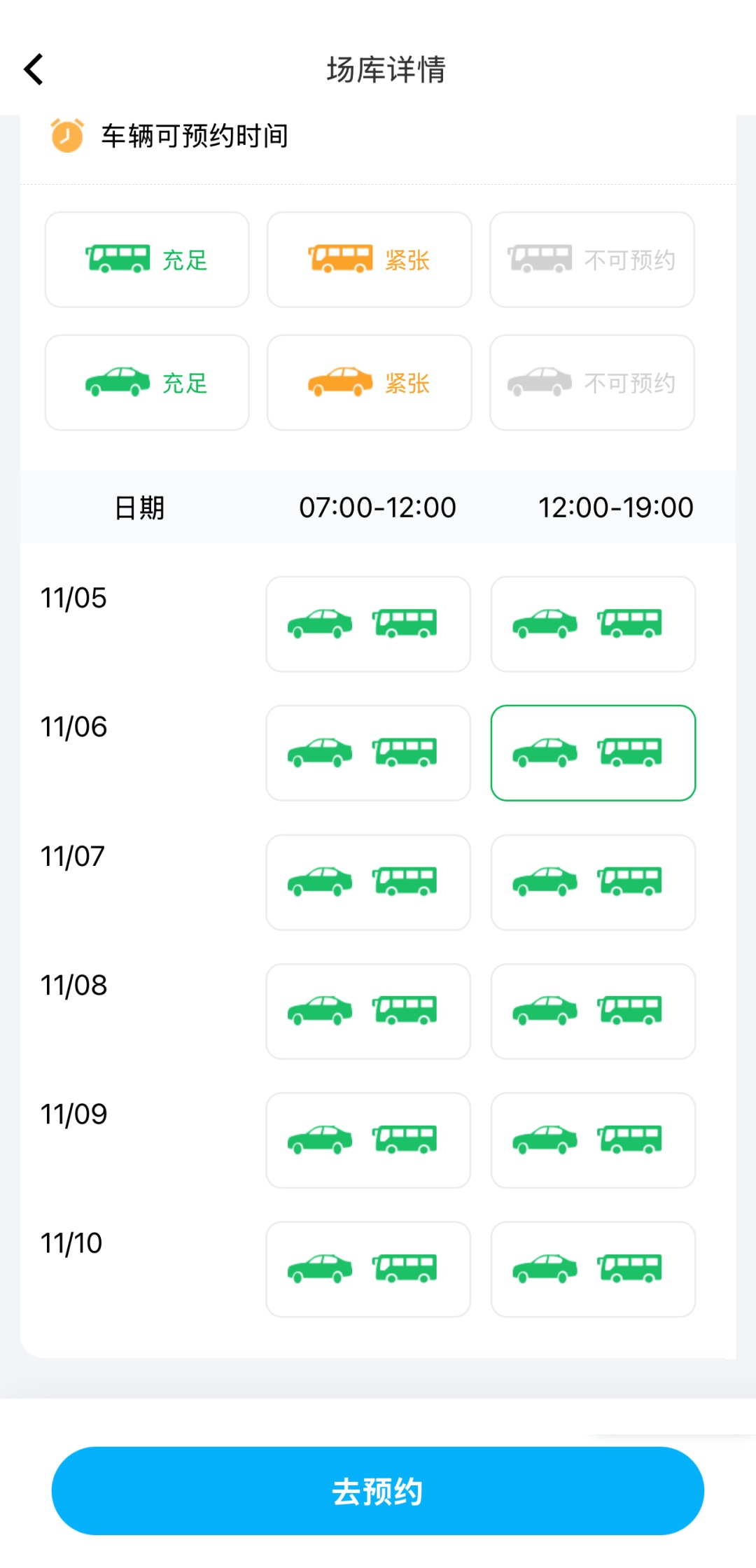Pick the 11/09 12:00-19:00 slot
The width and height of the screenshot is (756, 1568).
(x=593, y=1140)
